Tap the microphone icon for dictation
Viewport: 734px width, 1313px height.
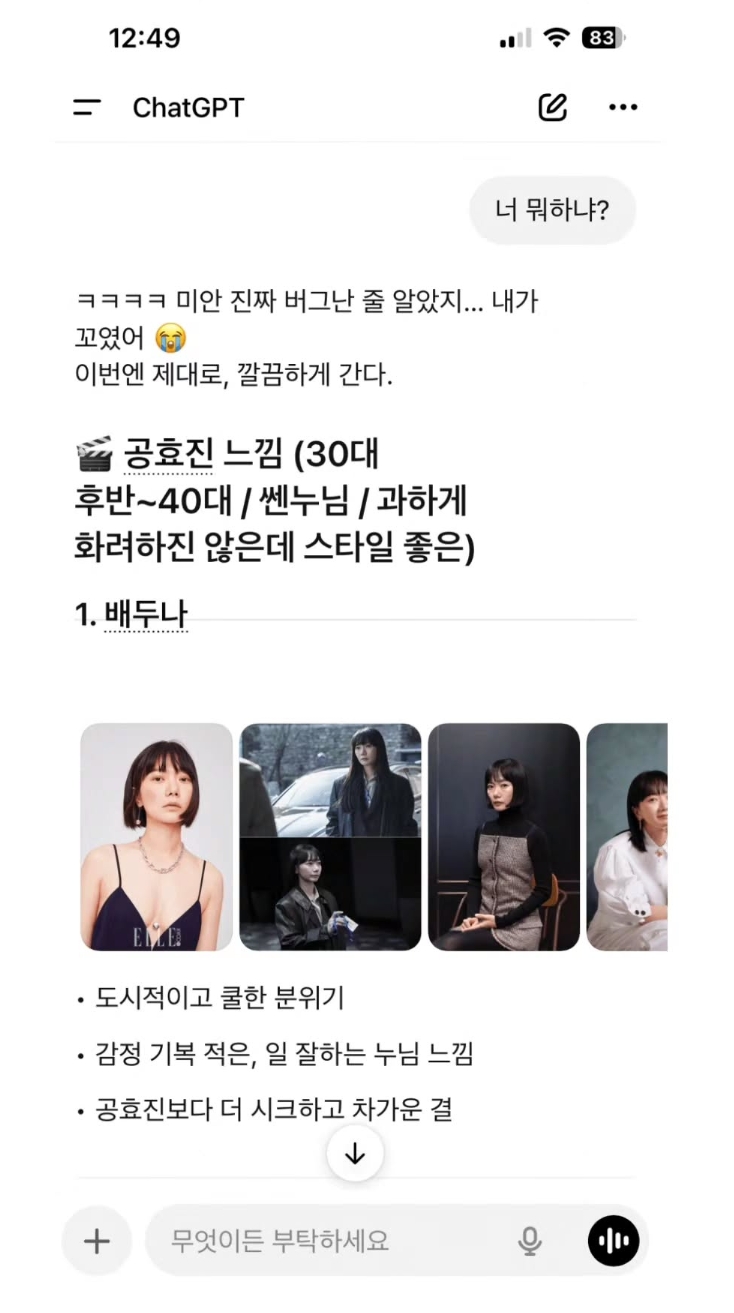531,1240
